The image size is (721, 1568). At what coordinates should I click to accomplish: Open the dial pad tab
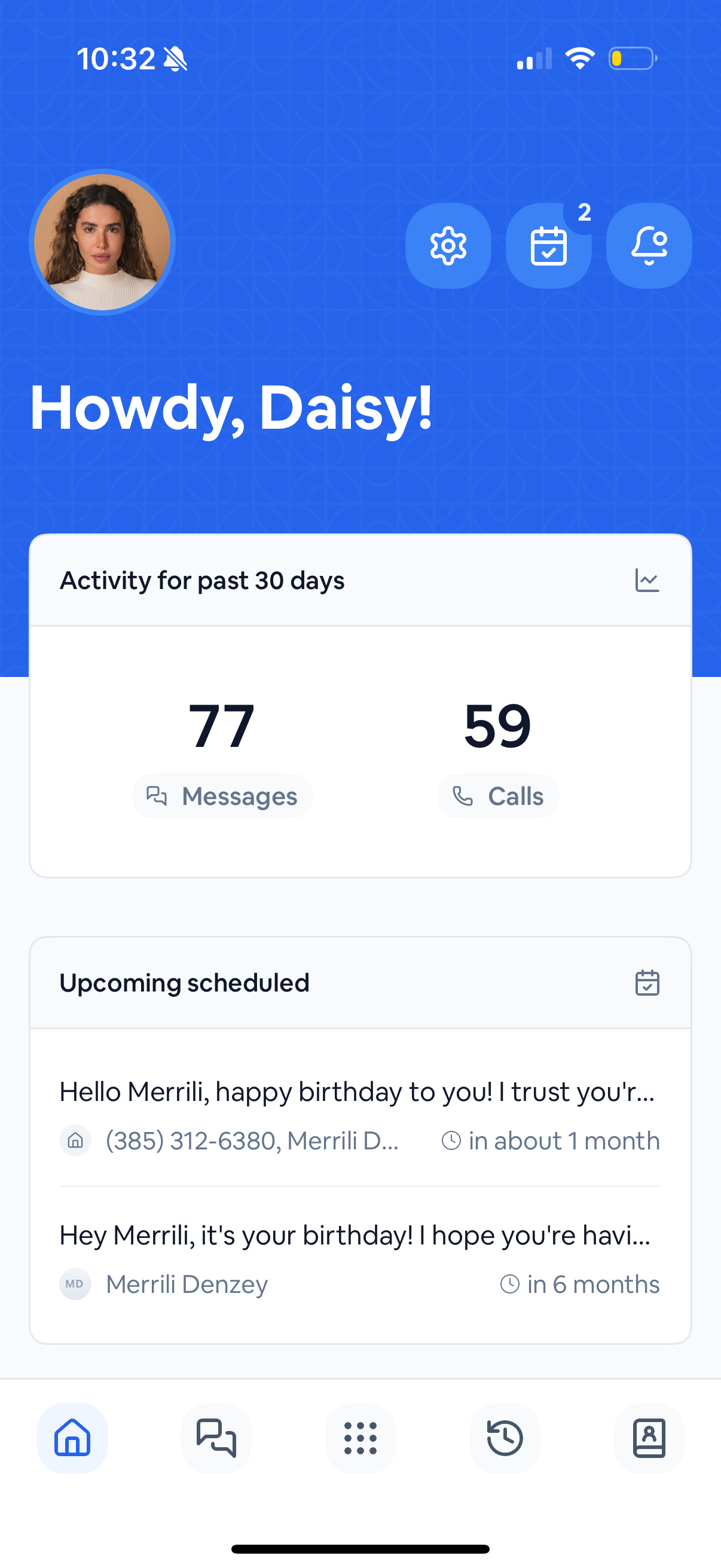pyautogui.click(x=360, y=1438)
